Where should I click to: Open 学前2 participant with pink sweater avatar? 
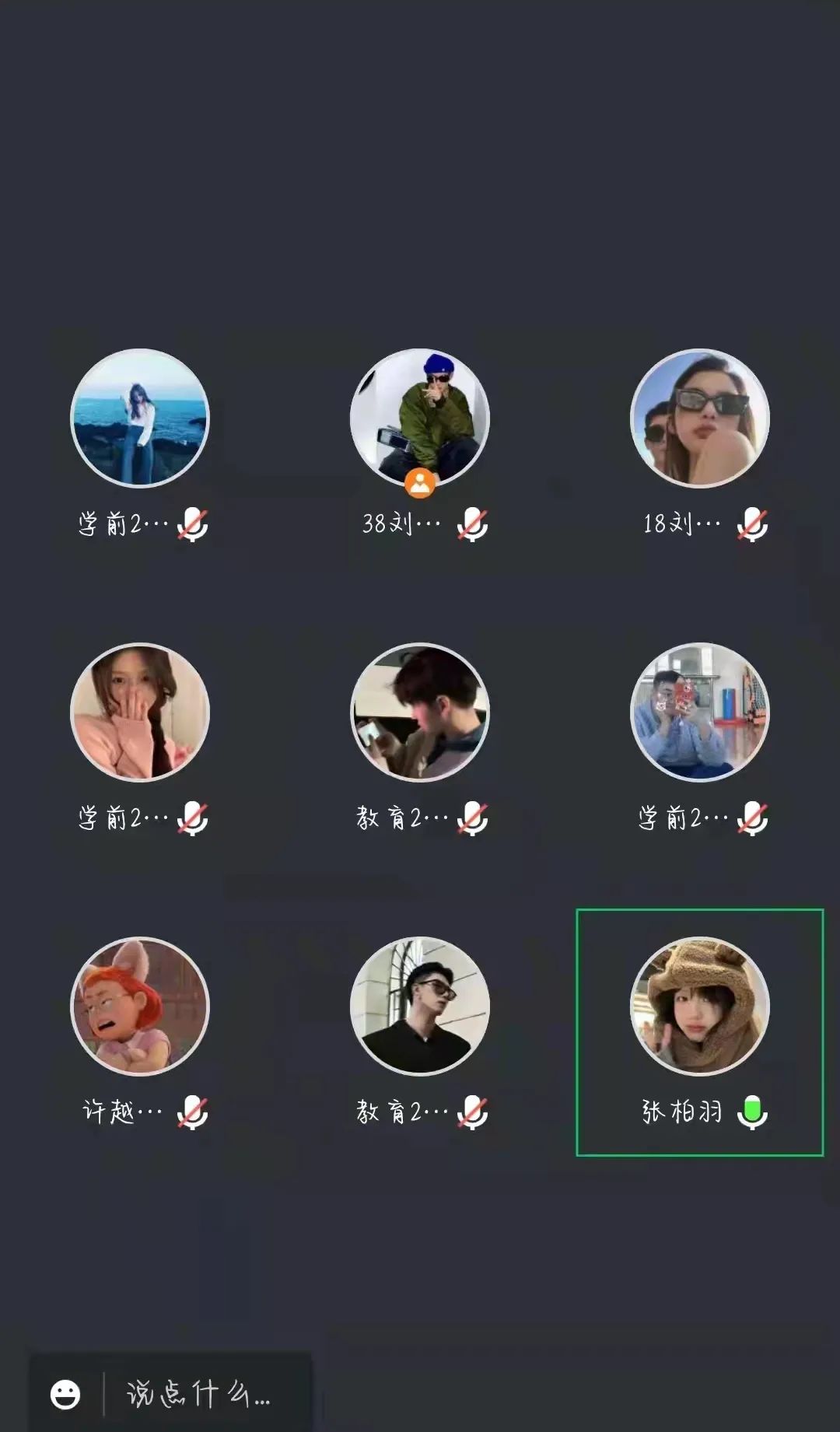(x=140, y=712)
